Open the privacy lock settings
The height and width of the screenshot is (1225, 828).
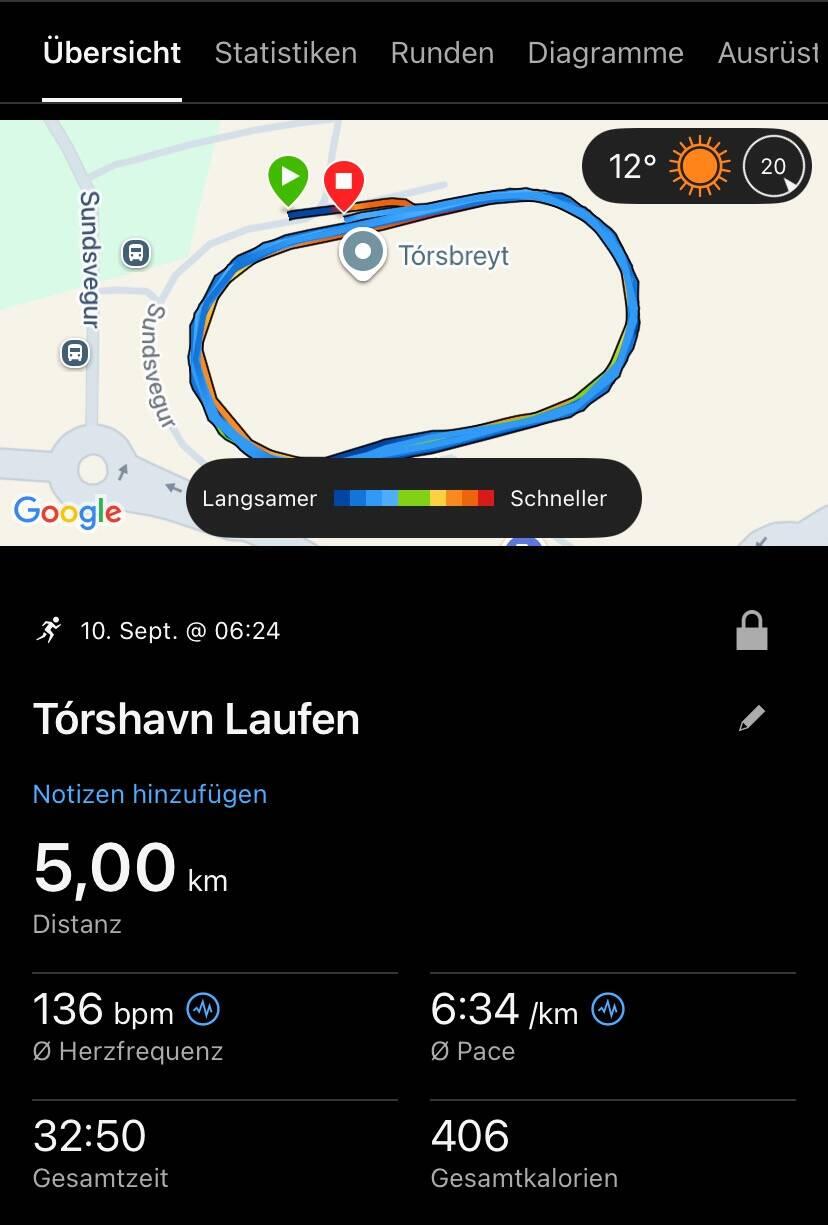(x=752, y=631)
